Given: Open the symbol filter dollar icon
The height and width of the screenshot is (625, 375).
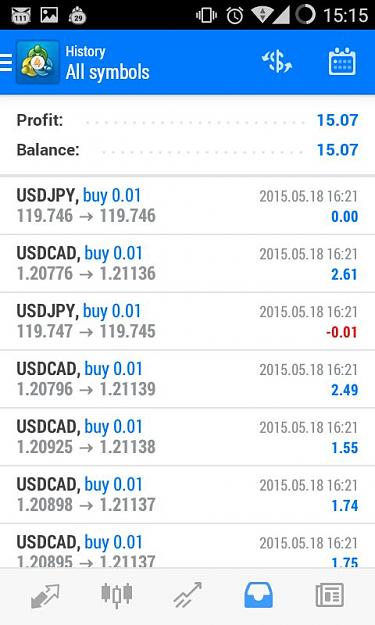Looking at the screenshot, I should click(x=277, y=62).
